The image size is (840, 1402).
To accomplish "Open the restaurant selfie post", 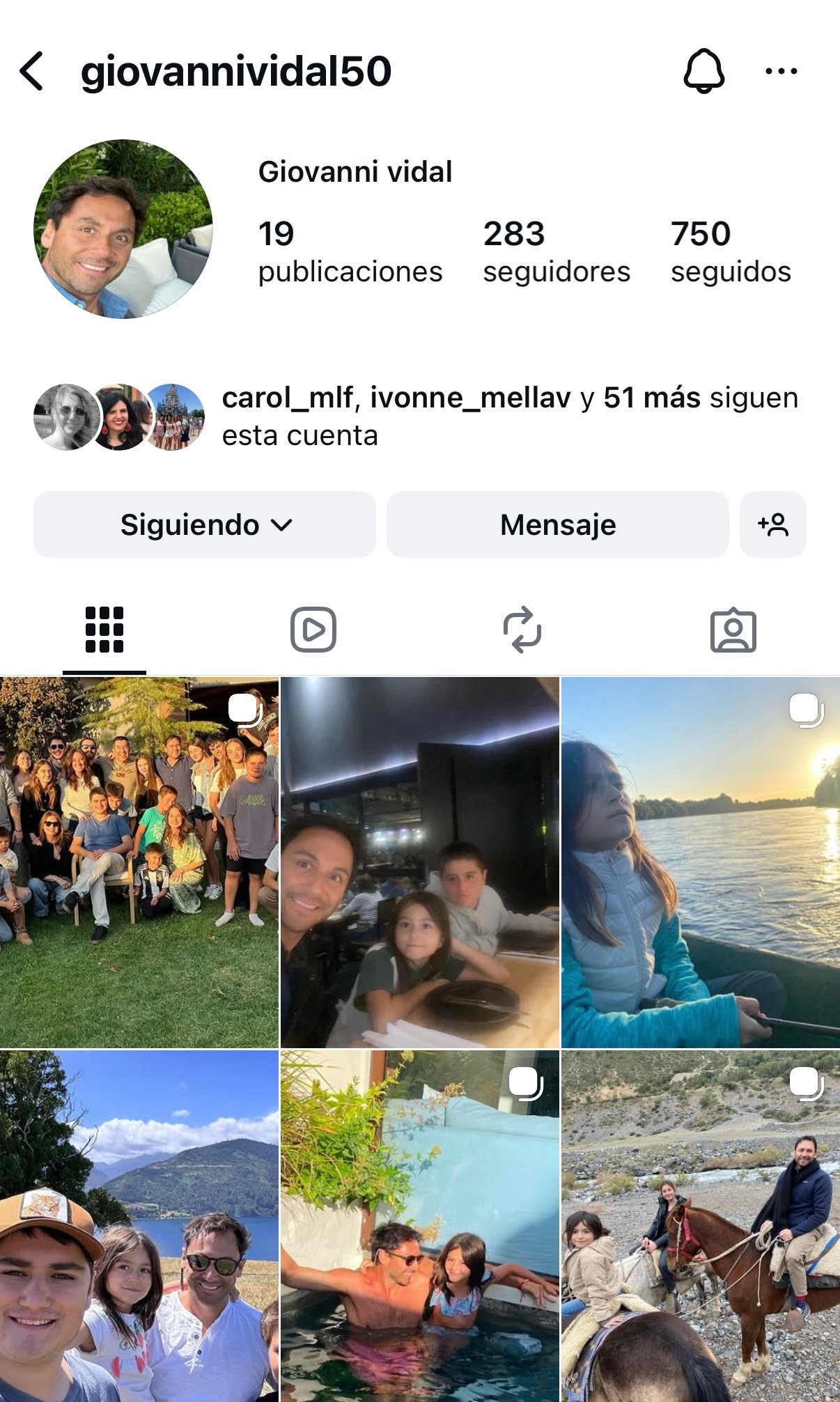I will pyautogui.click(x=419, y=862).
